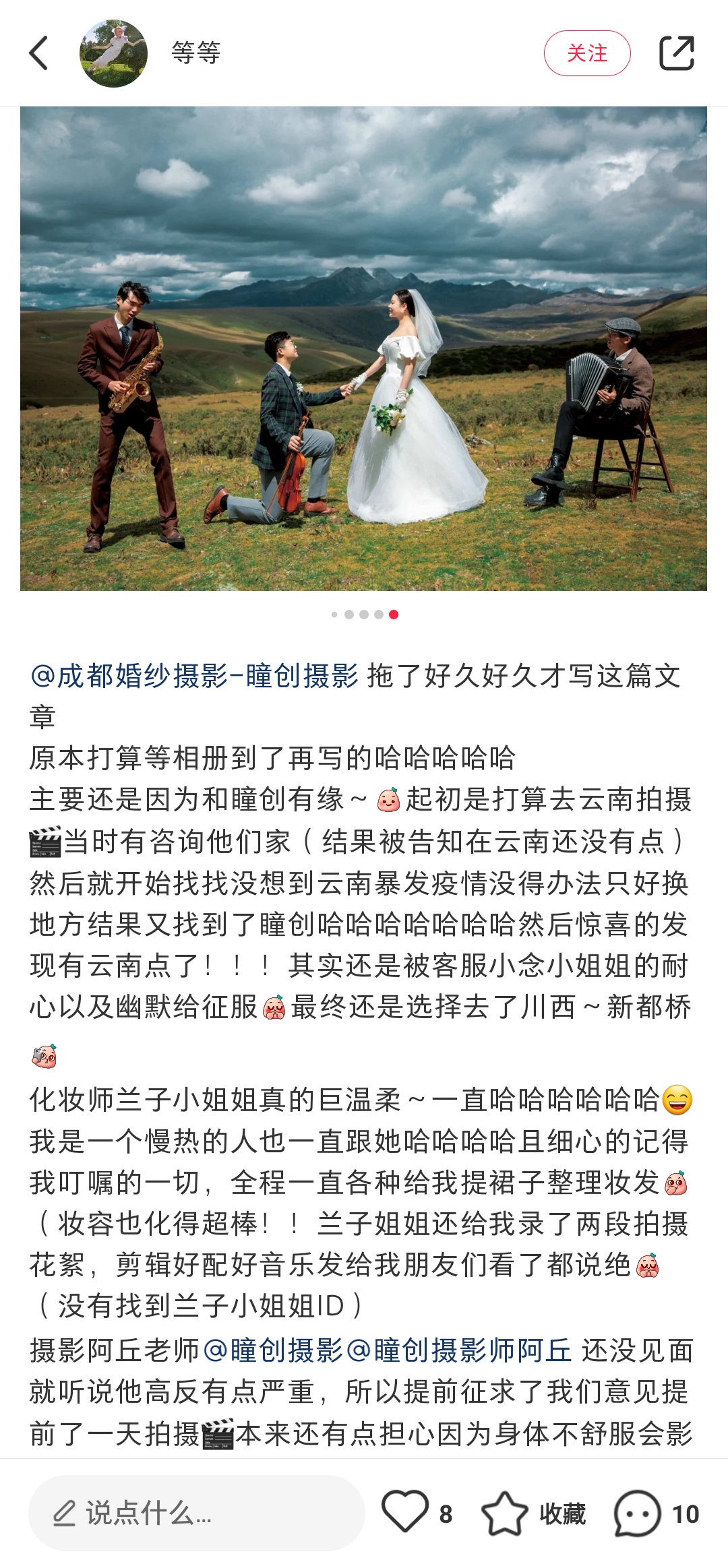Share this post
Screen dimensions: 728x1568
pyautogui.click(x=676, y=53)
